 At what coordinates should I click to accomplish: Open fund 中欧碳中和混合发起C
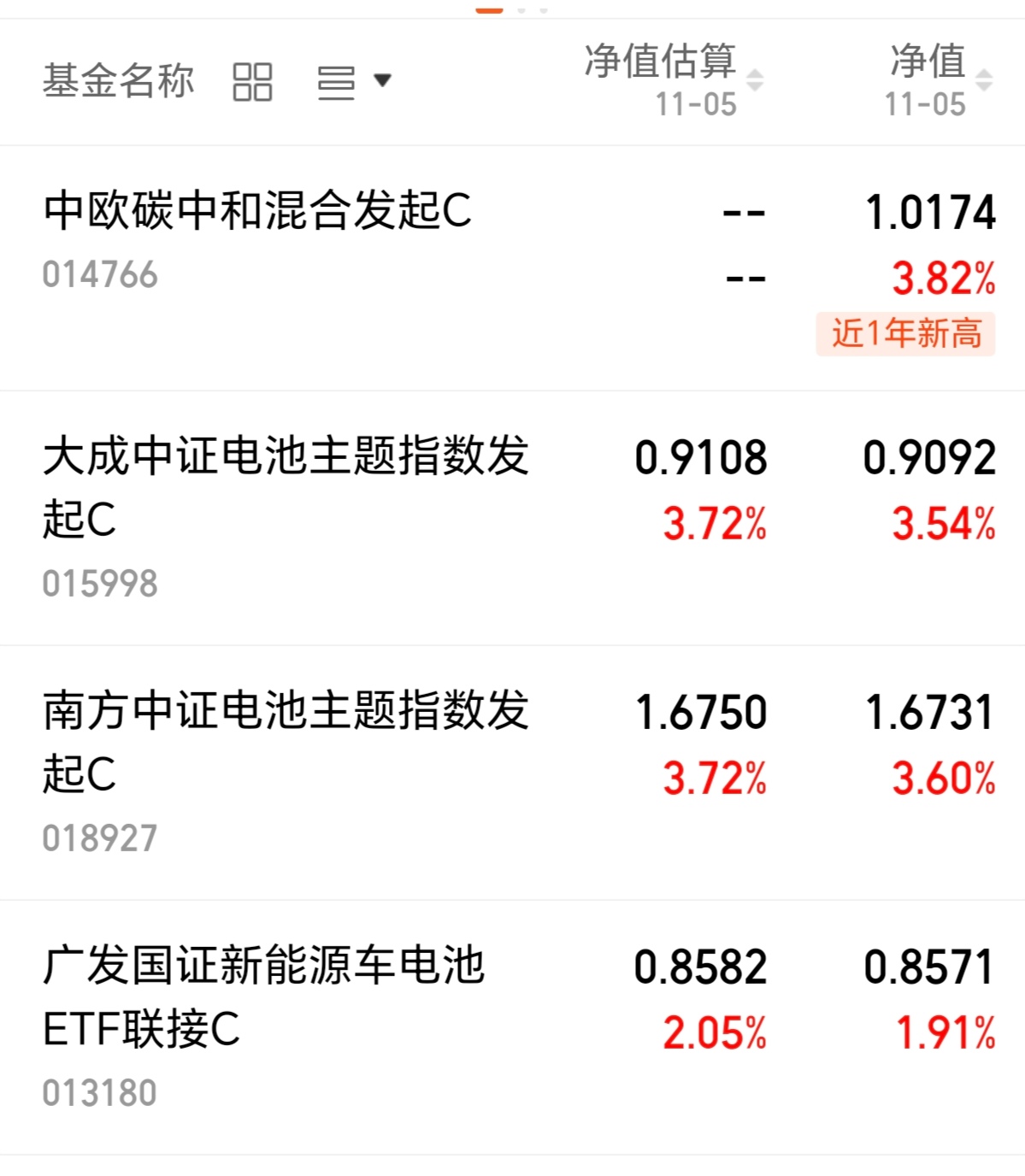coord(512,268)
